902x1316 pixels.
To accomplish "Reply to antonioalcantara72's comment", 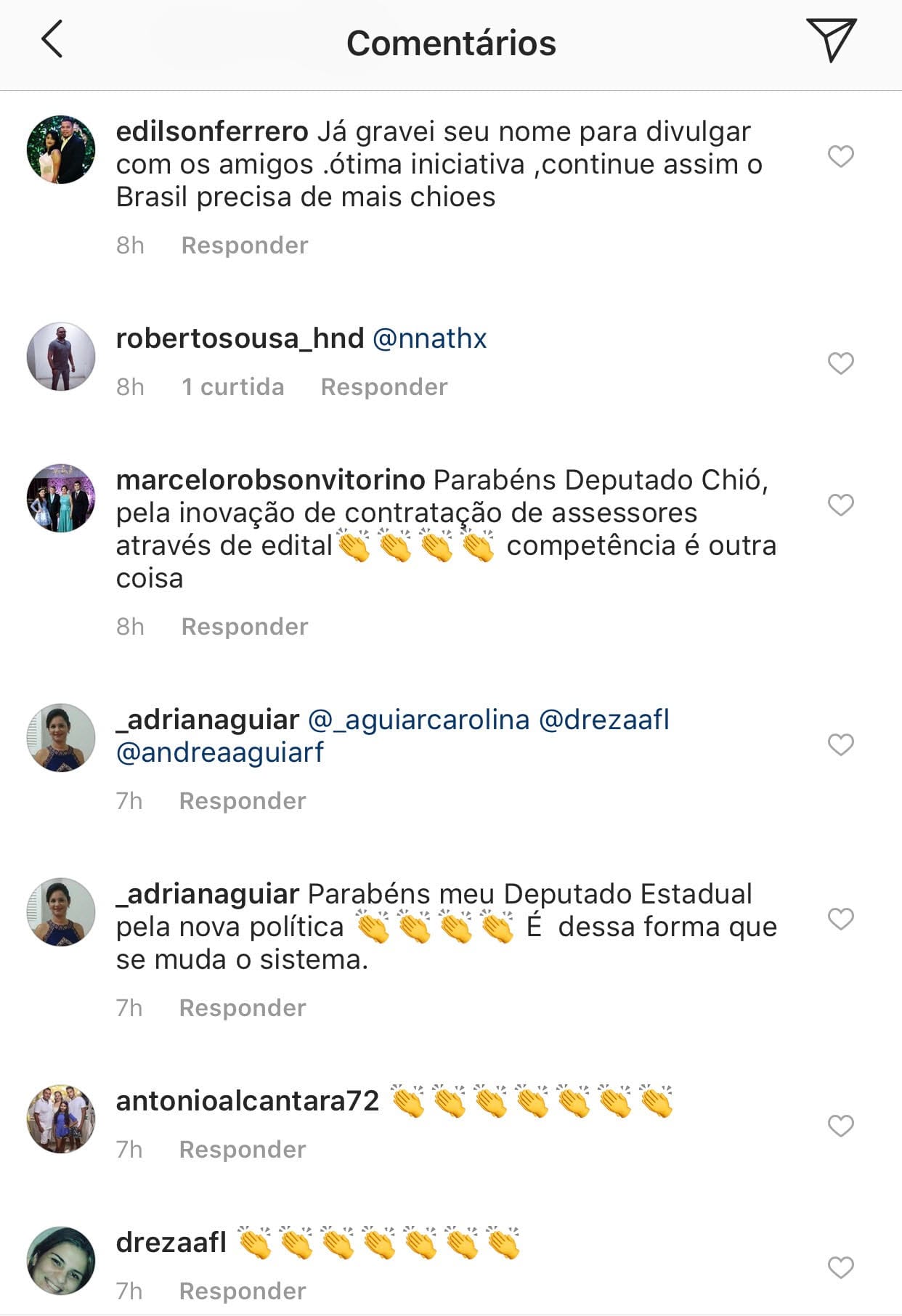I will coord(243,1150).
